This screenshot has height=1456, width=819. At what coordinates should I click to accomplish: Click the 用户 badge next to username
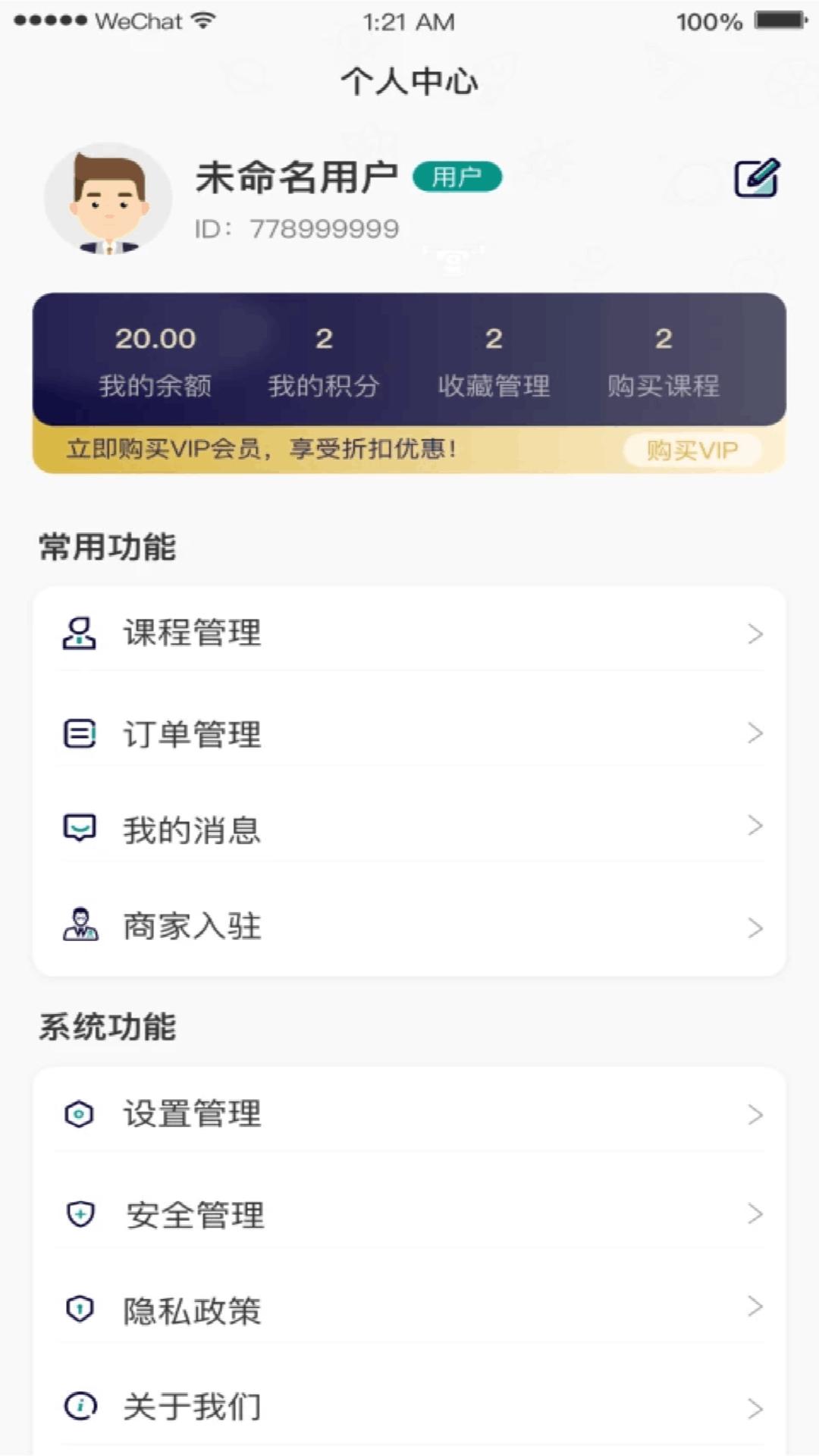click(x=457, y=177)
